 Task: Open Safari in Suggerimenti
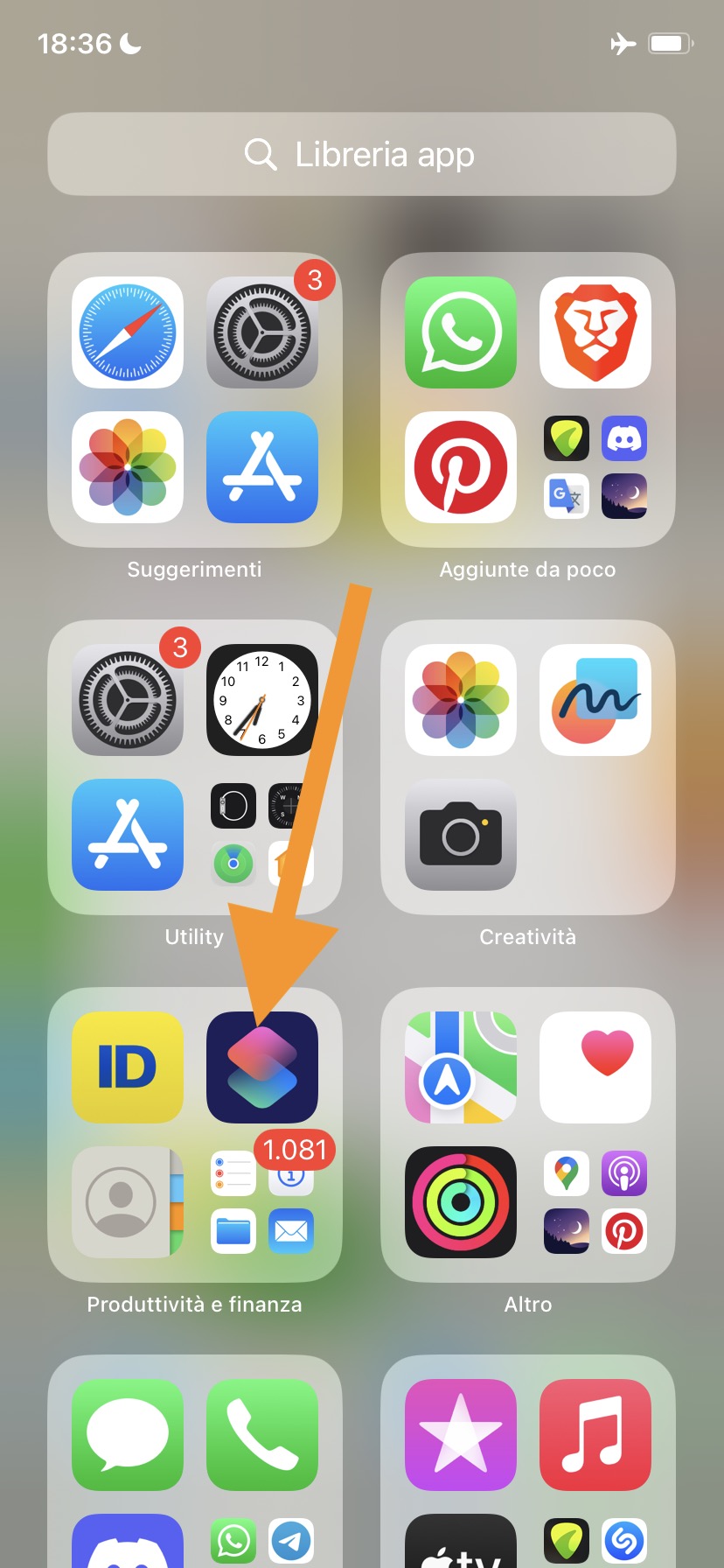click(x=128, y=332)
